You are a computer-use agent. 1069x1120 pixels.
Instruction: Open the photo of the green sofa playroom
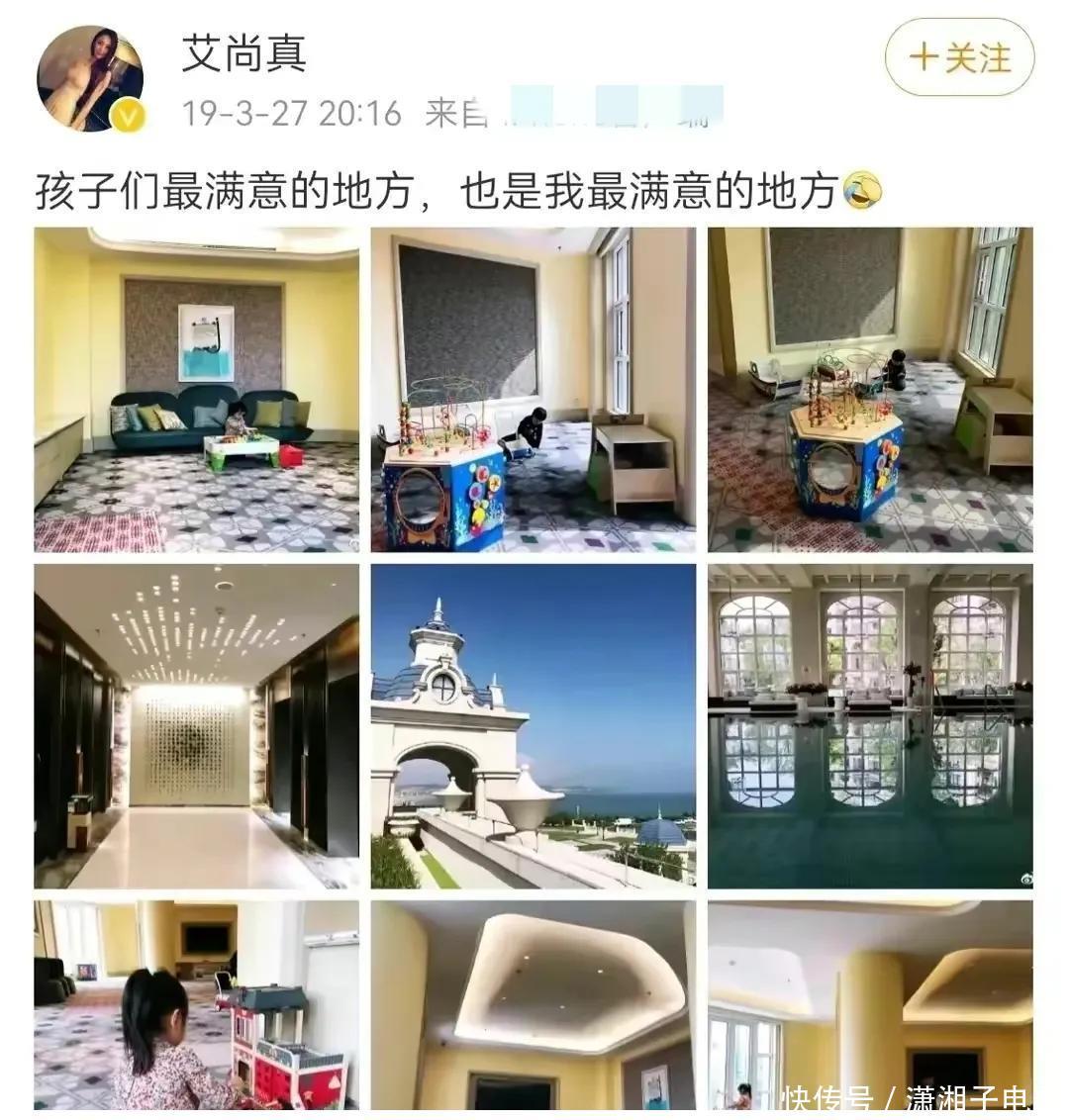click(x=196, y=390)
